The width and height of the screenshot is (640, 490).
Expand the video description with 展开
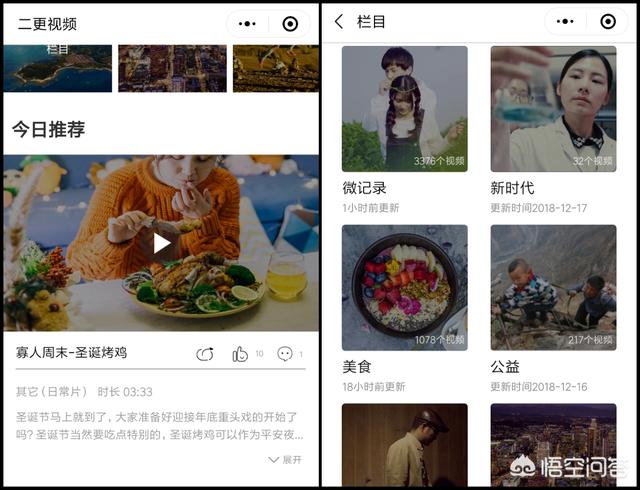coord(285,459)
